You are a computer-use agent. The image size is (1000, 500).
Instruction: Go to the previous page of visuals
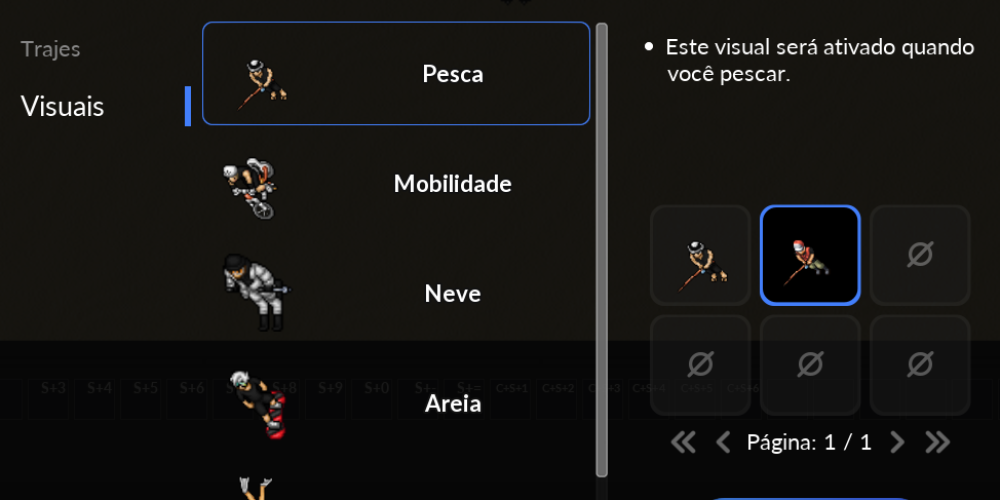[723, 442]
